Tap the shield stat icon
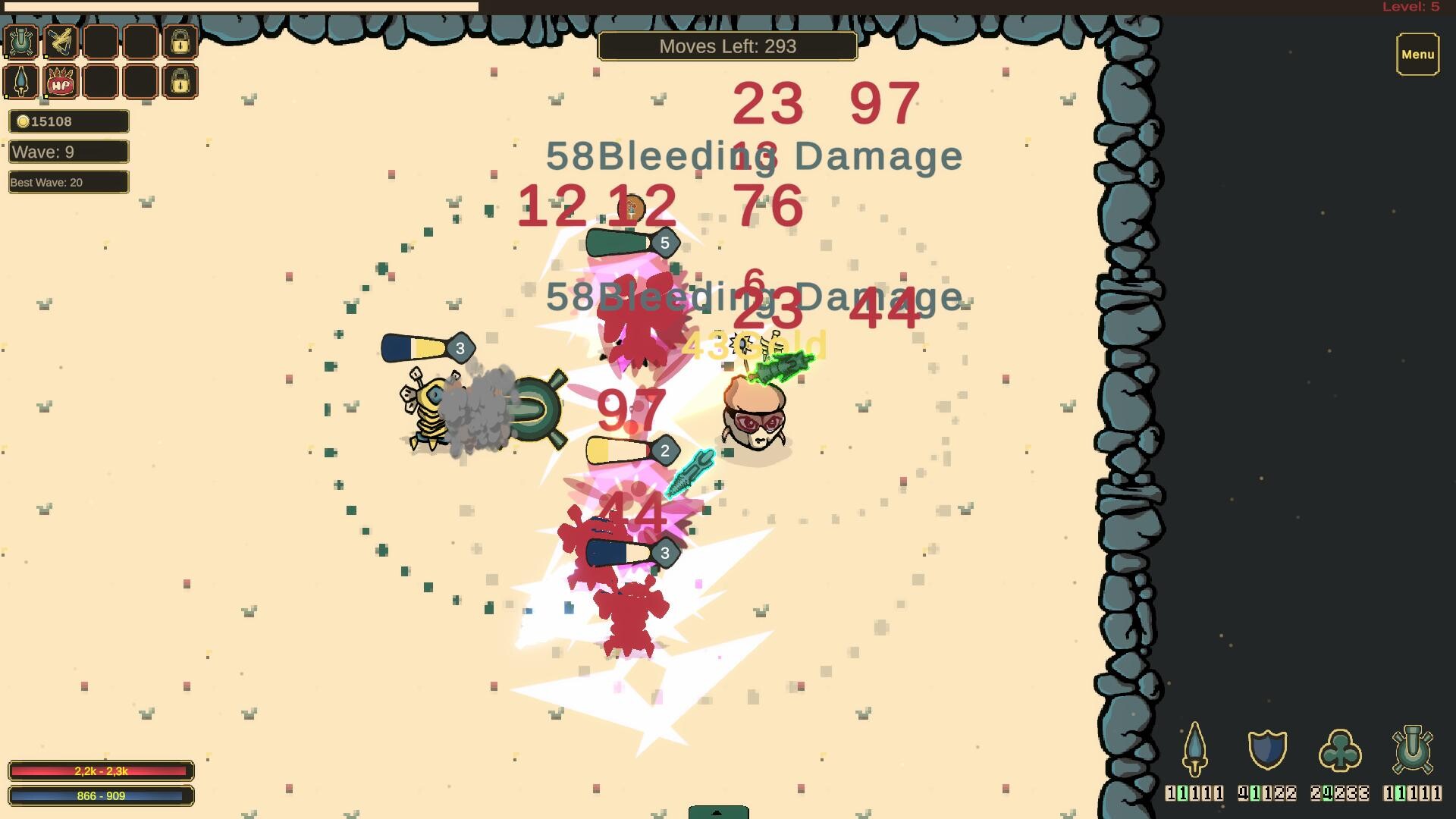Screen dimensions: 1456x819 (1267, 749)
